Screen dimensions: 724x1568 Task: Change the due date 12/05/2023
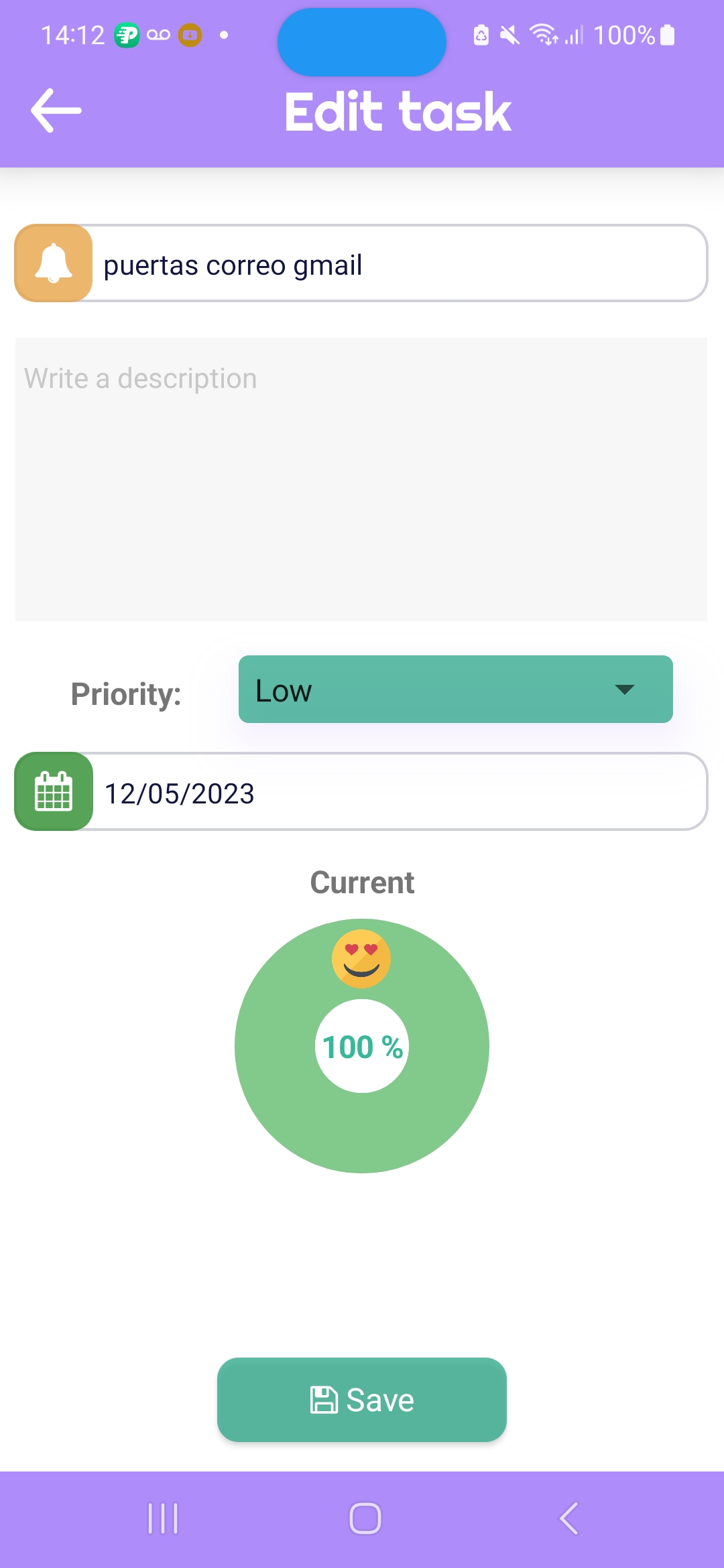coord(396,793)
